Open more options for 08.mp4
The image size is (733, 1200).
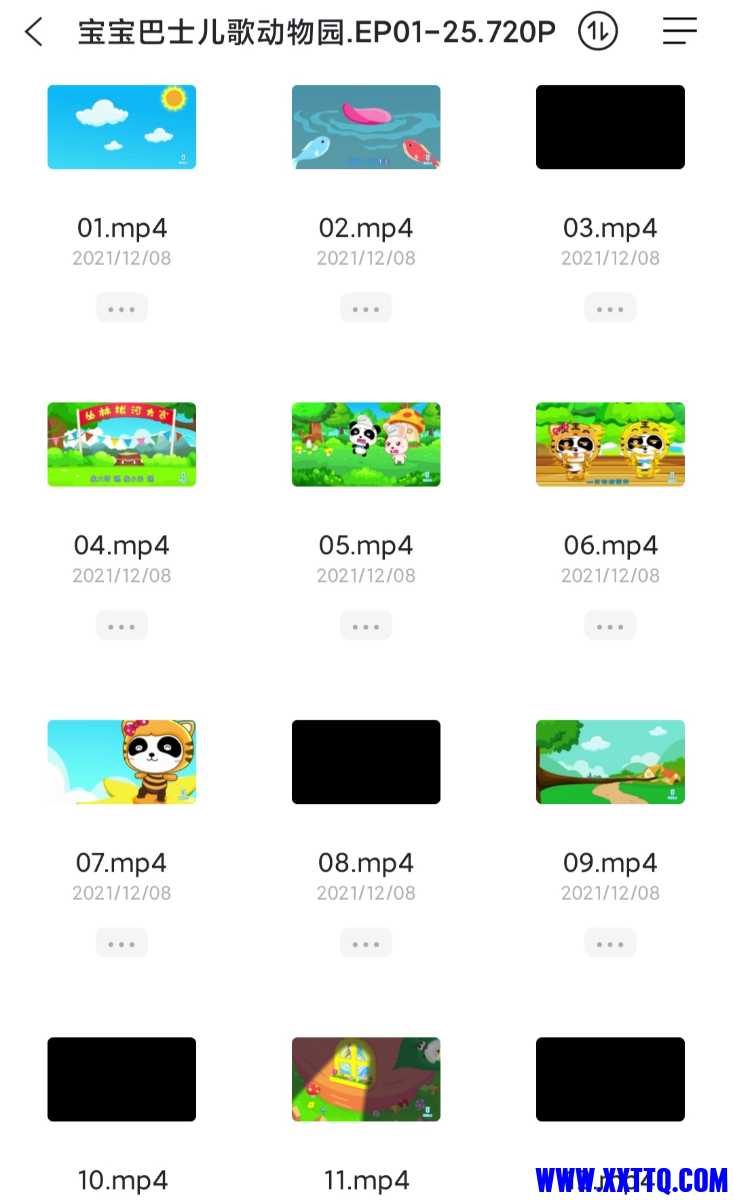366,942
